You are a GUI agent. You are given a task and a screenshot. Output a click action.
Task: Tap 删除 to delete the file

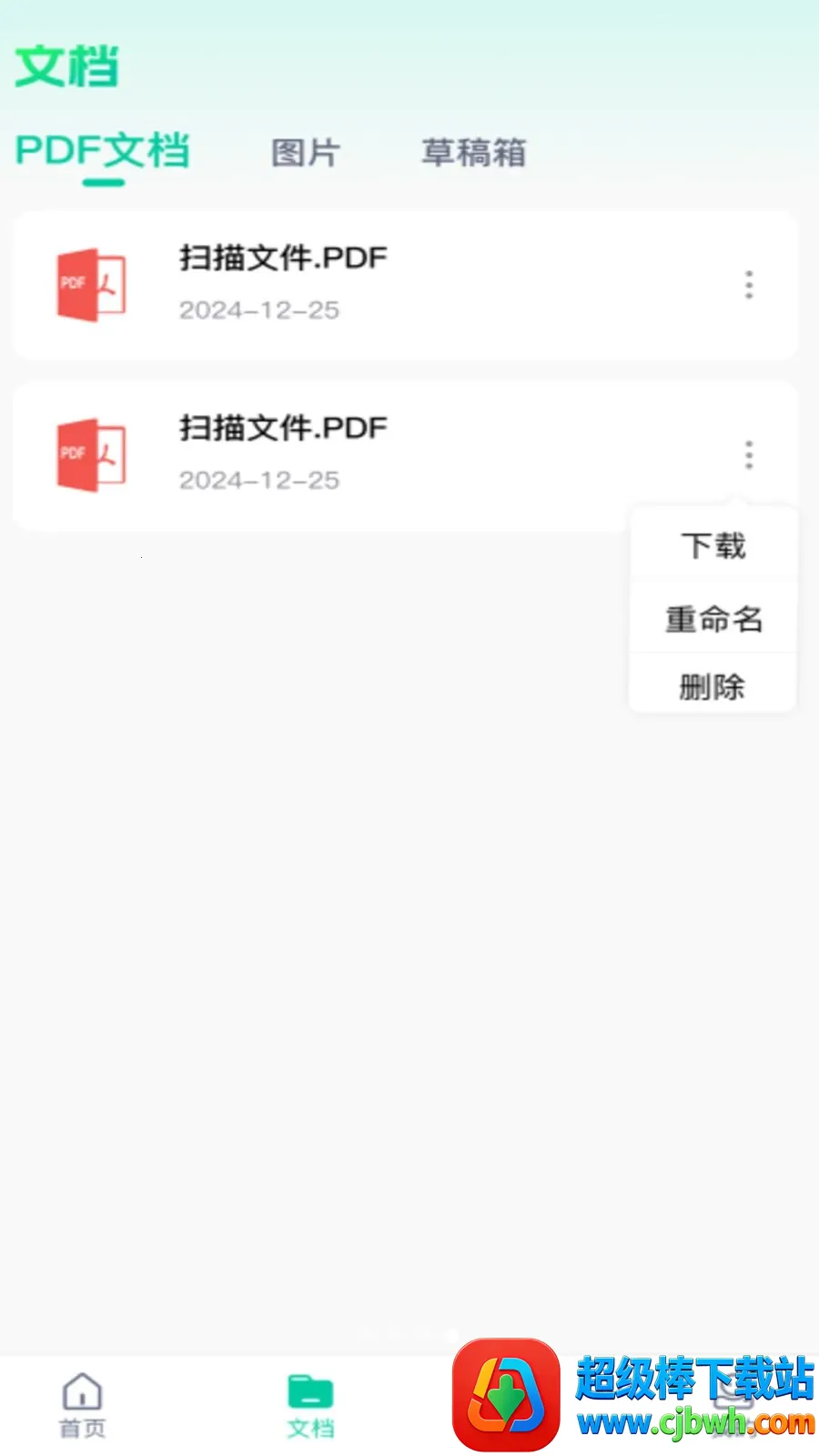click(713, 685)
